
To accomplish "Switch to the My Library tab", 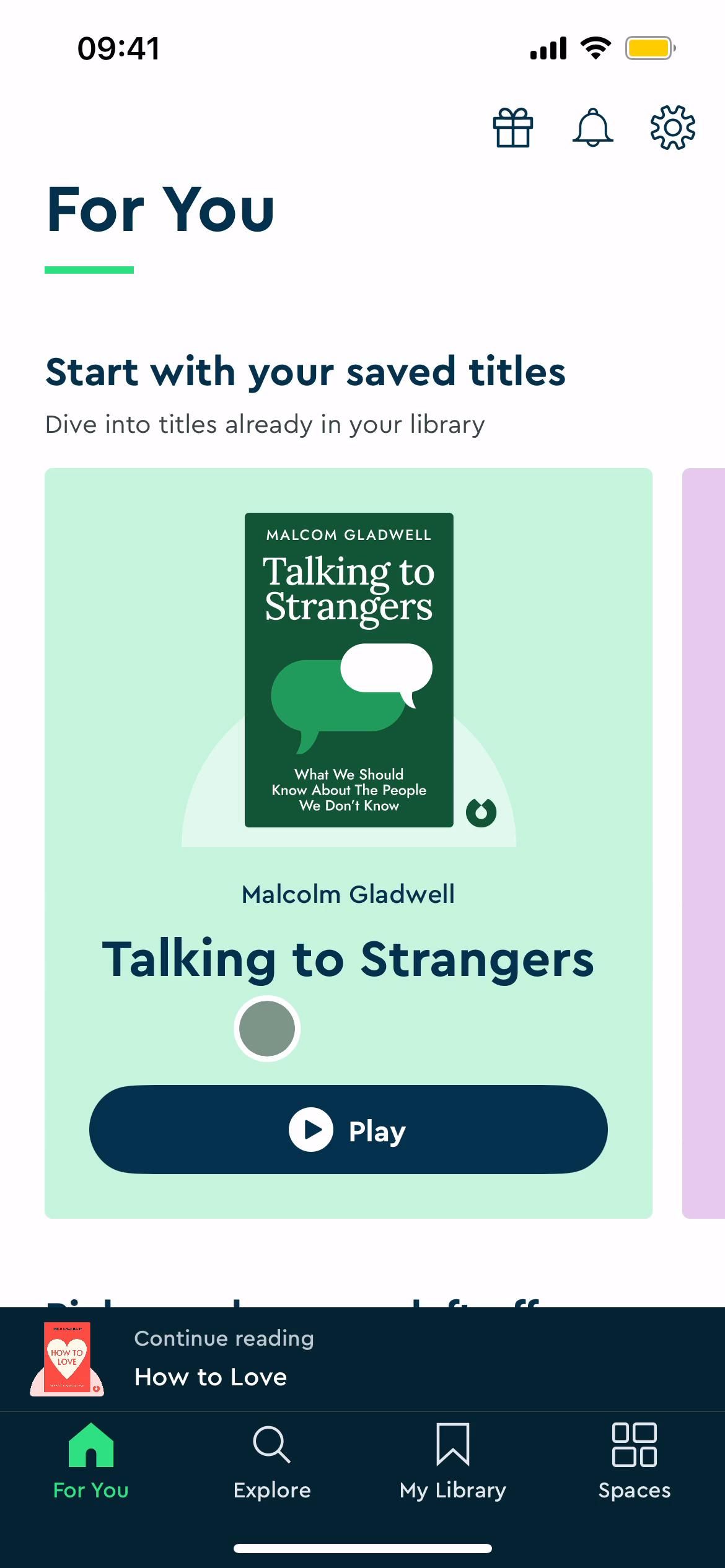I will pyautogui.click(x=453, y=1463).
